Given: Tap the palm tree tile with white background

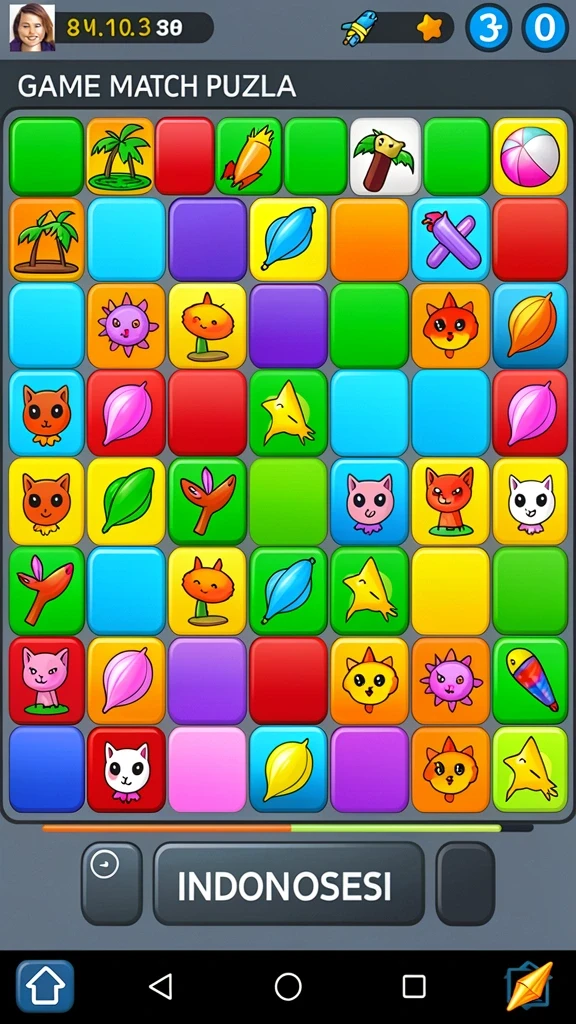Looking at the screenshot, I should click(x=385, y=157).
